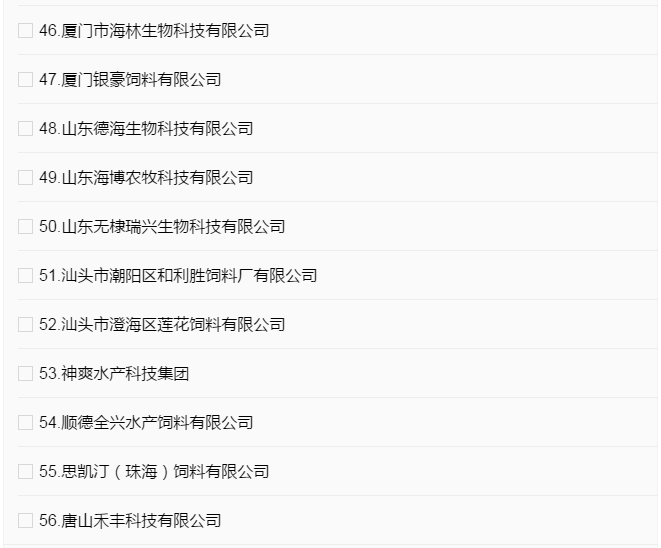Tick 48.山东德海生物科技有限公司
The height and width of the screenshot is (548, 661).
coord(25,129)
